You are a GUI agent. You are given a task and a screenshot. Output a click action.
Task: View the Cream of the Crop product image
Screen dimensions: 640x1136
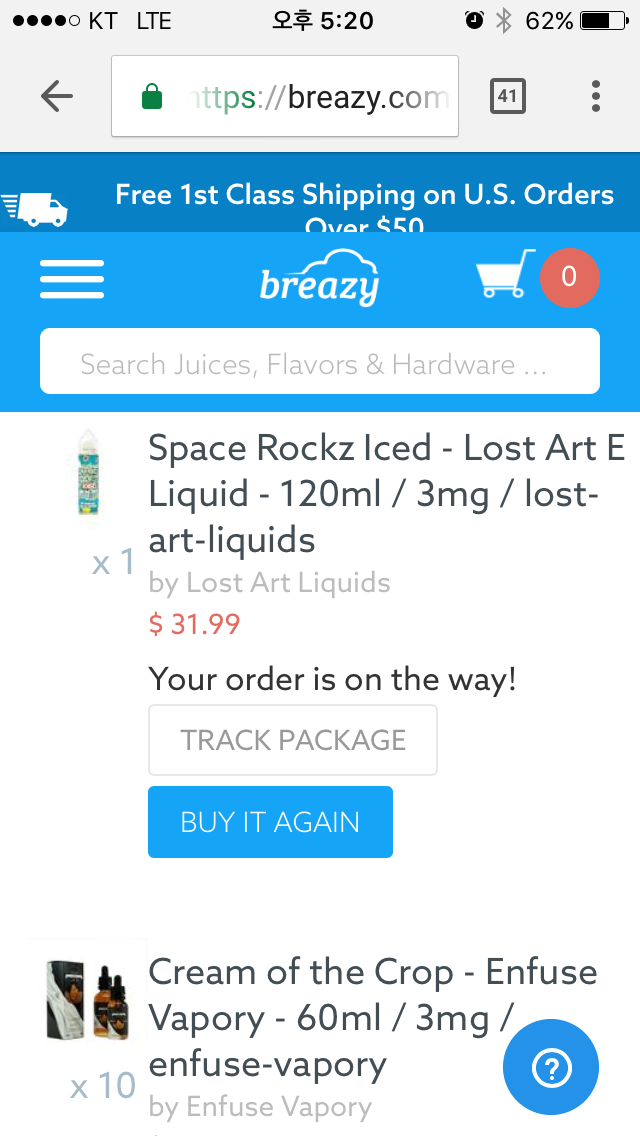pyautogui.click(x=90, y=997)
